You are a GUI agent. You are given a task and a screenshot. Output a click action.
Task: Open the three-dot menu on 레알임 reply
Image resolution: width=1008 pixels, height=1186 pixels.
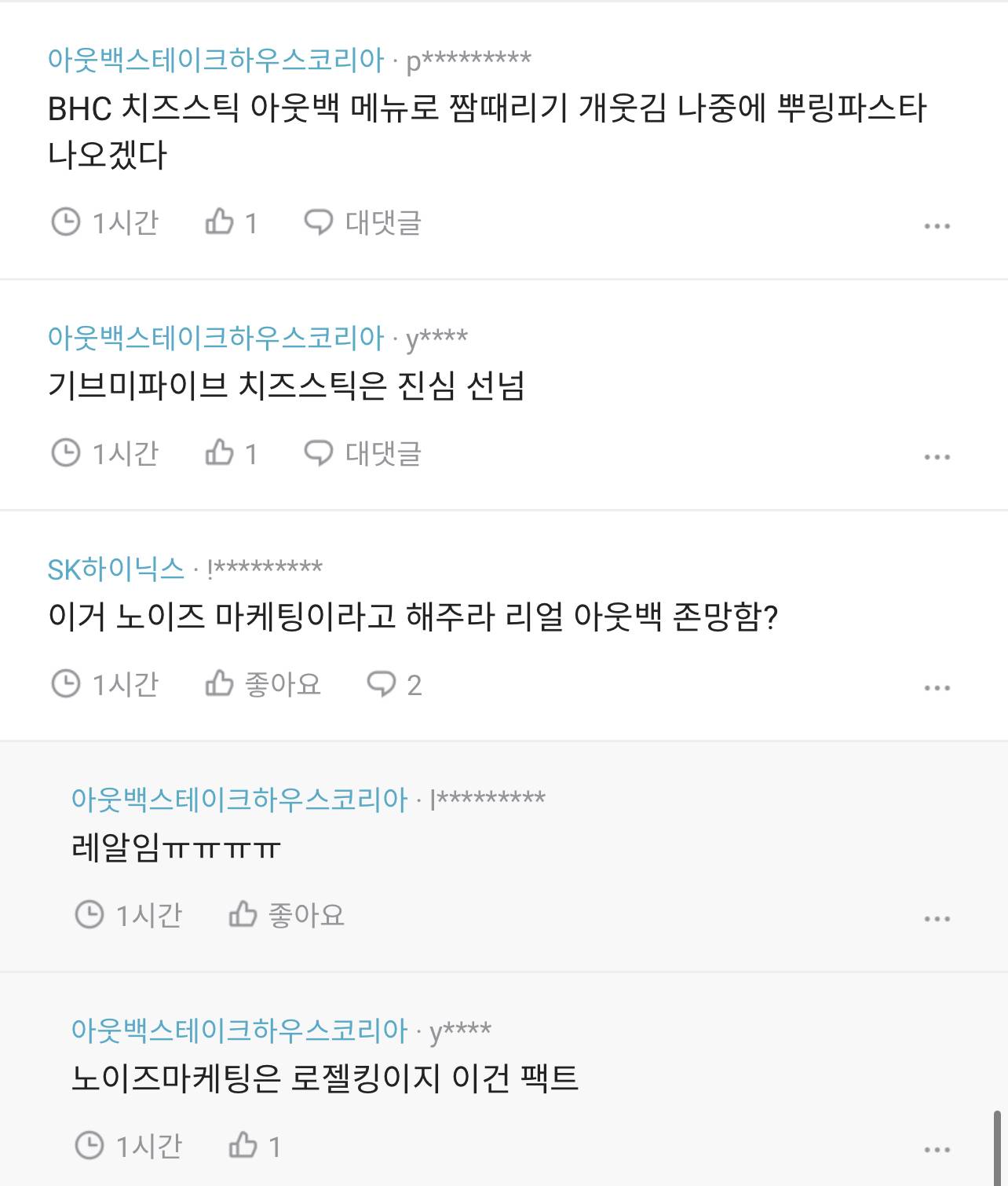point(937,919)
